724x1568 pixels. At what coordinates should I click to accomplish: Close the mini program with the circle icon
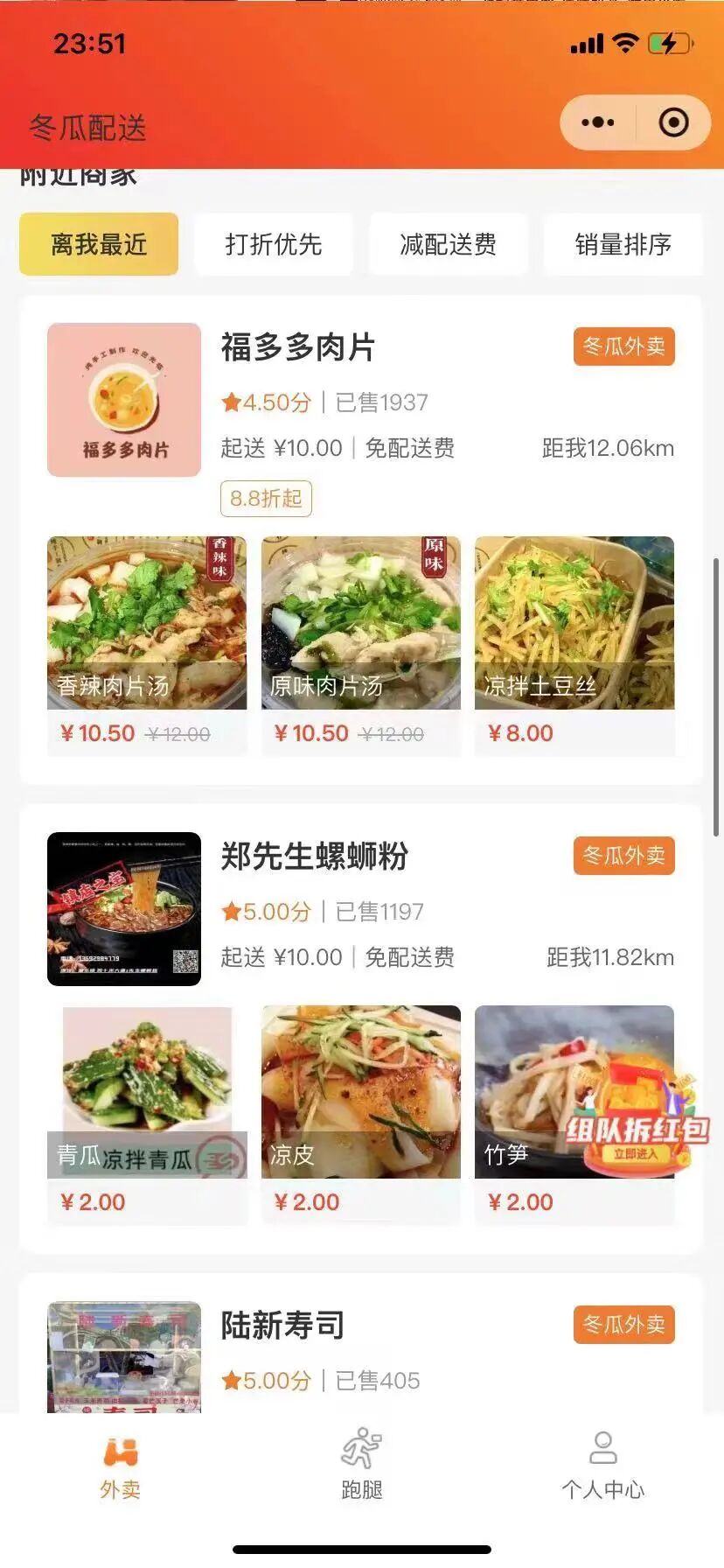(673, 122)
